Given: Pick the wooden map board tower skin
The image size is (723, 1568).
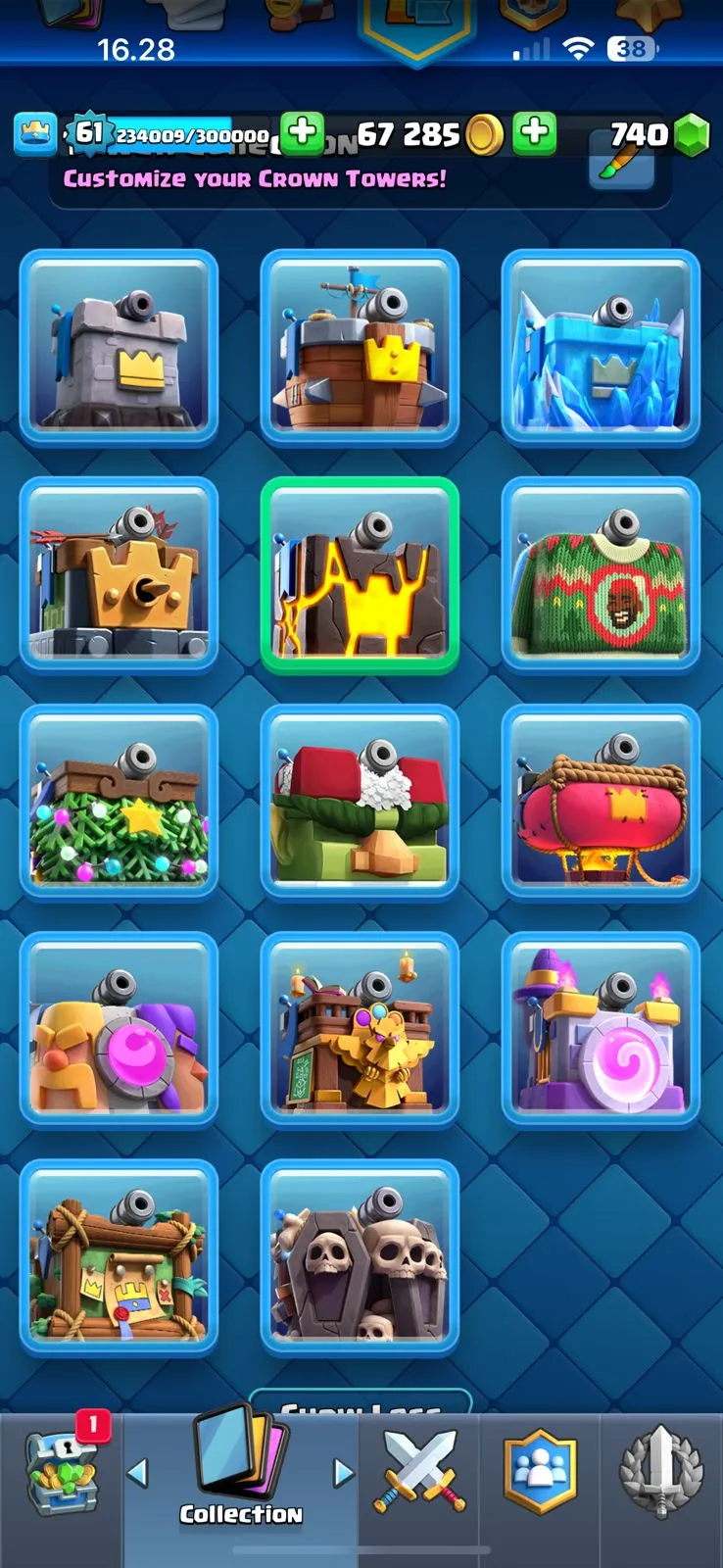Looking at the screenshot, I should pyautogui.click(x=119, y=1256).
